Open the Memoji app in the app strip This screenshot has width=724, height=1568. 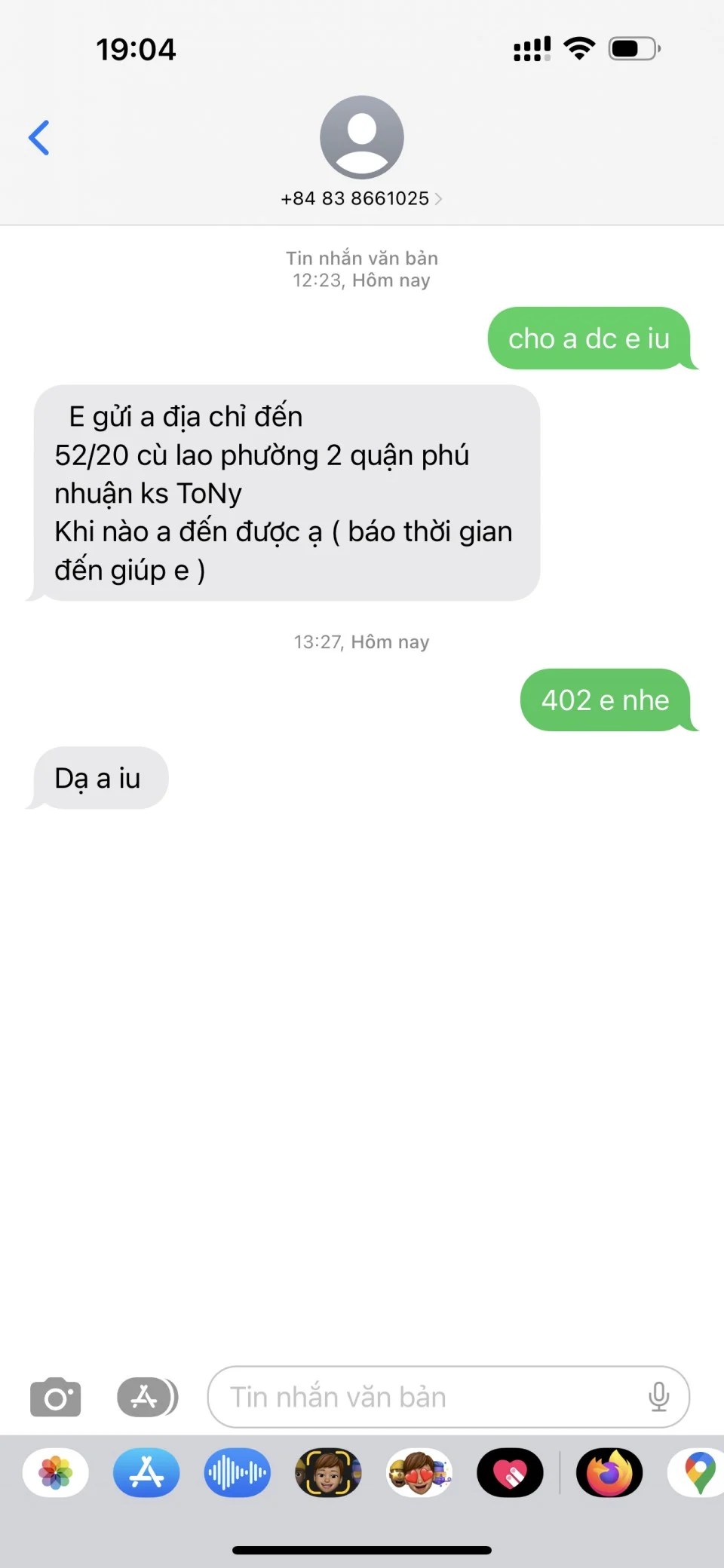tap(328, 1472)
